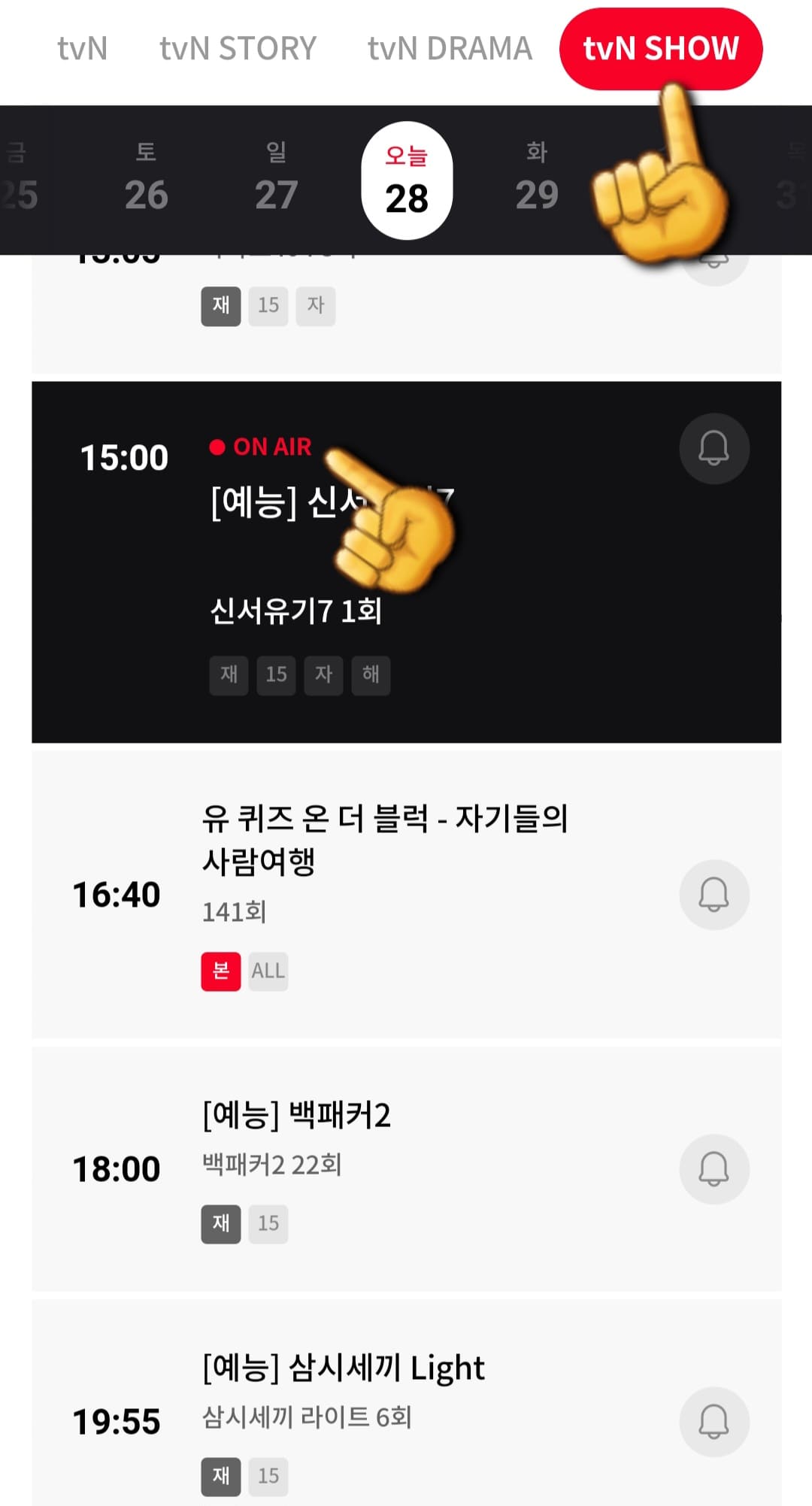This screenshot has width=812, height=1506.
Task: Tap the notification bell beside 유 퀴즈 온 더 블럭
Action: tap(713, 895)
